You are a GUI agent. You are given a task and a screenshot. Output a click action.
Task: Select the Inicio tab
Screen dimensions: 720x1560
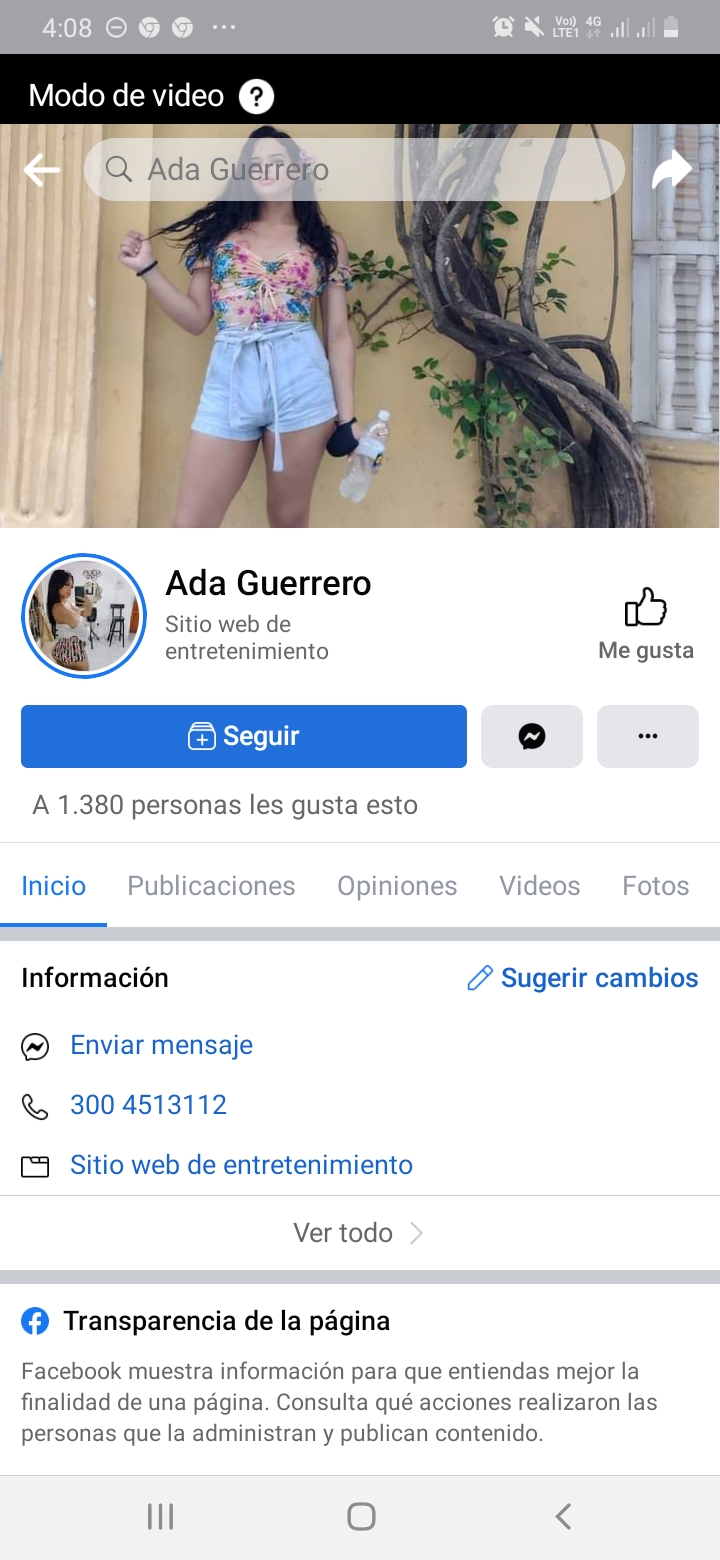coord(54,886)
